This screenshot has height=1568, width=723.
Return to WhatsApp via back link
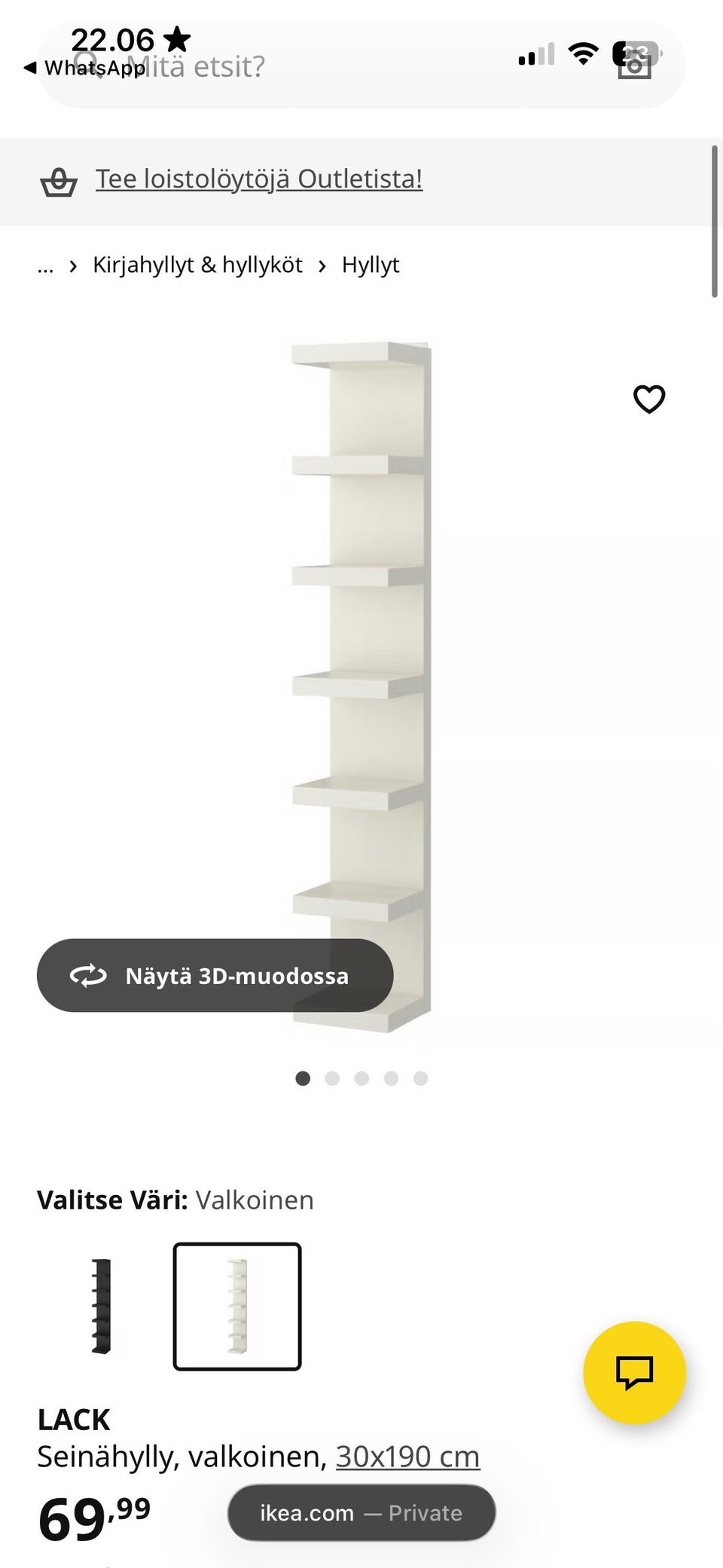pos(83,68)
